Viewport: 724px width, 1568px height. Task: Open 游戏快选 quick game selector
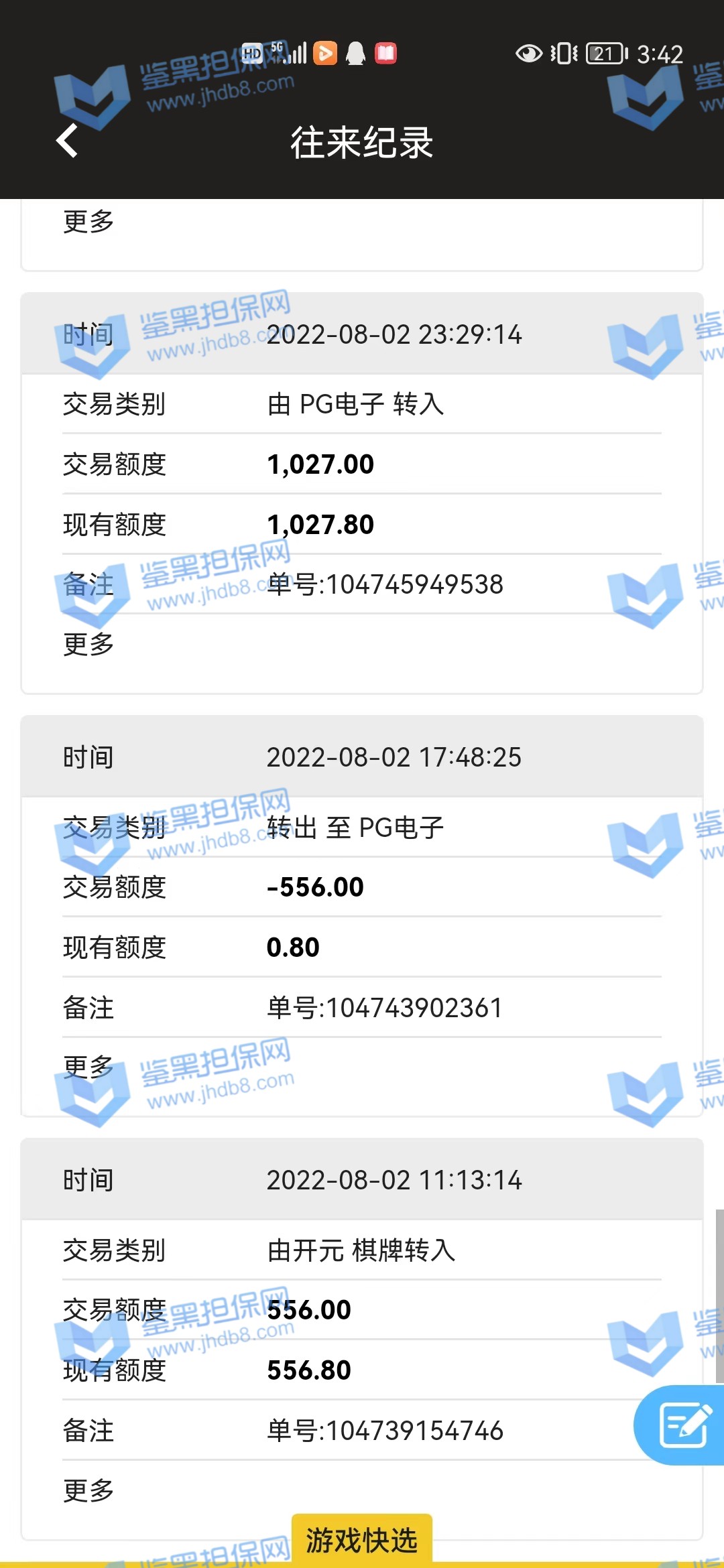(x=361, y=1540)
